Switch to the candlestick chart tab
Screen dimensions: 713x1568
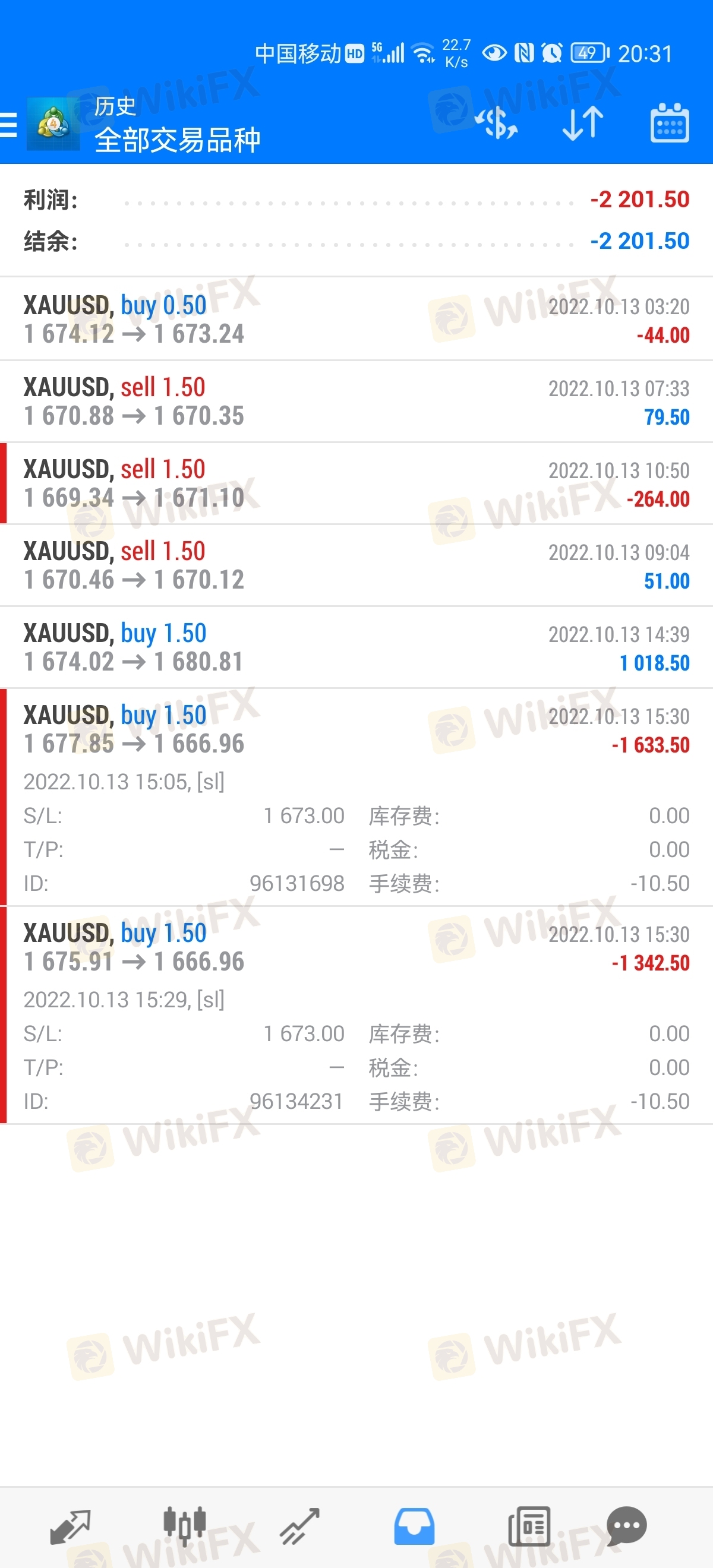click(185, 1526)
